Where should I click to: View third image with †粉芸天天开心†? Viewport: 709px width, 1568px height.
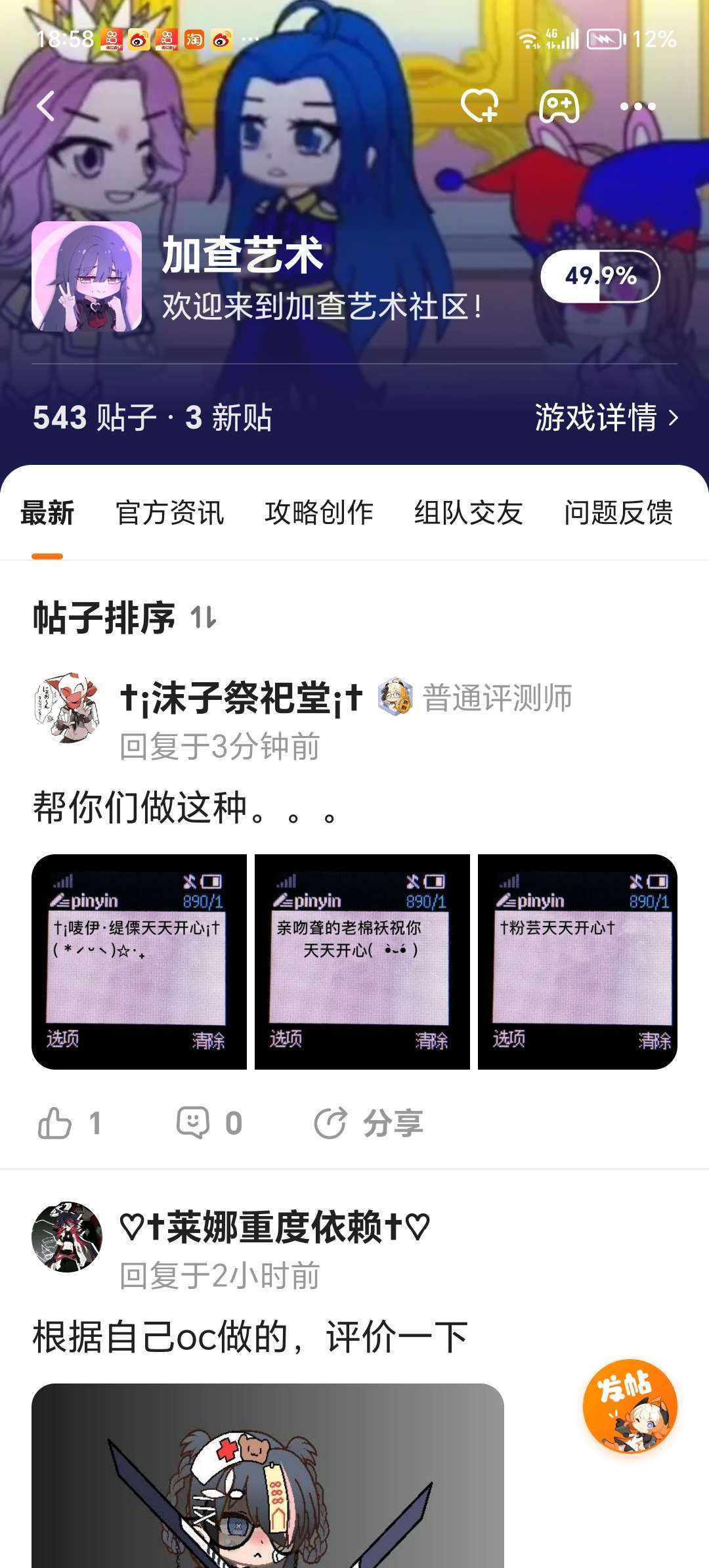(578, 961)
